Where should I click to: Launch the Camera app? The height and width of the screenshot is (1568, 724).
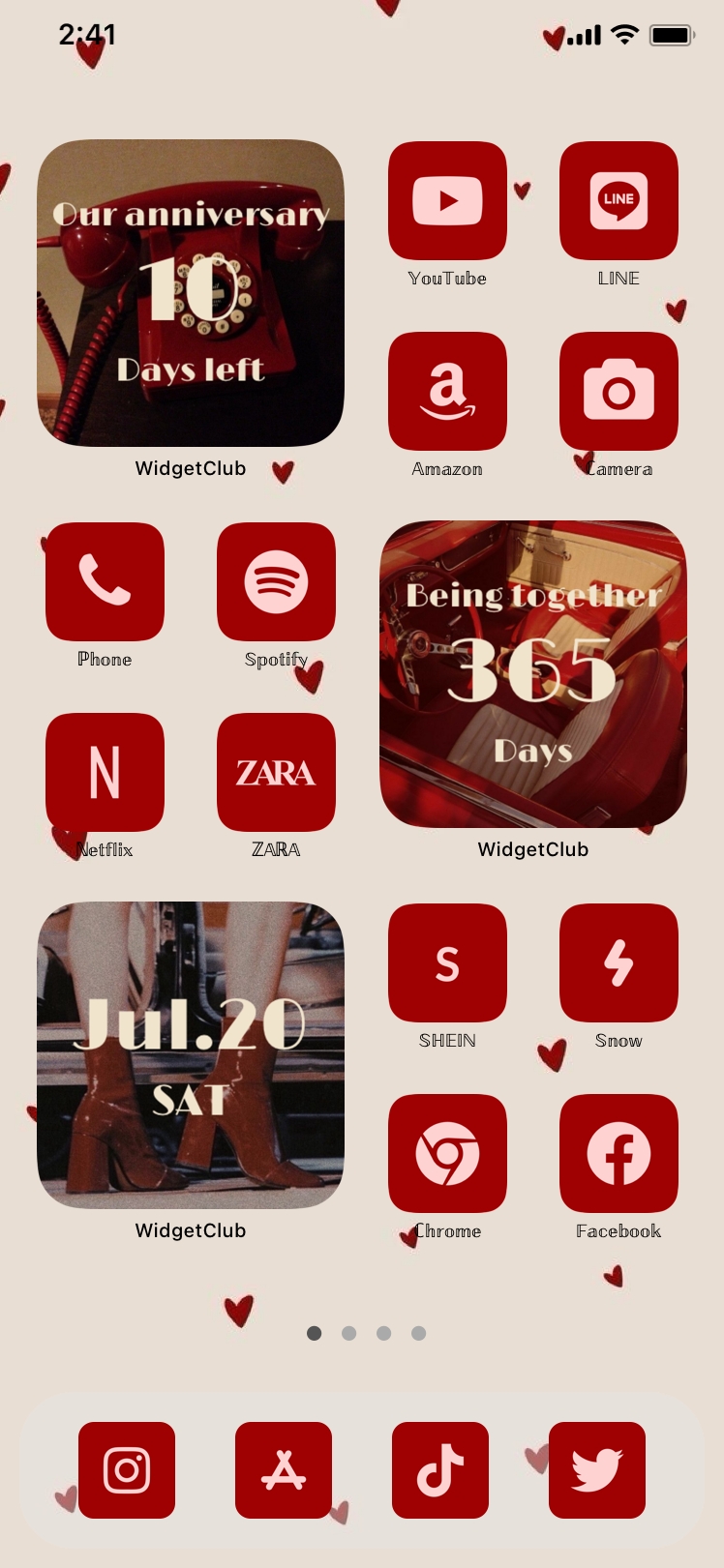click(x=618, y=391)
